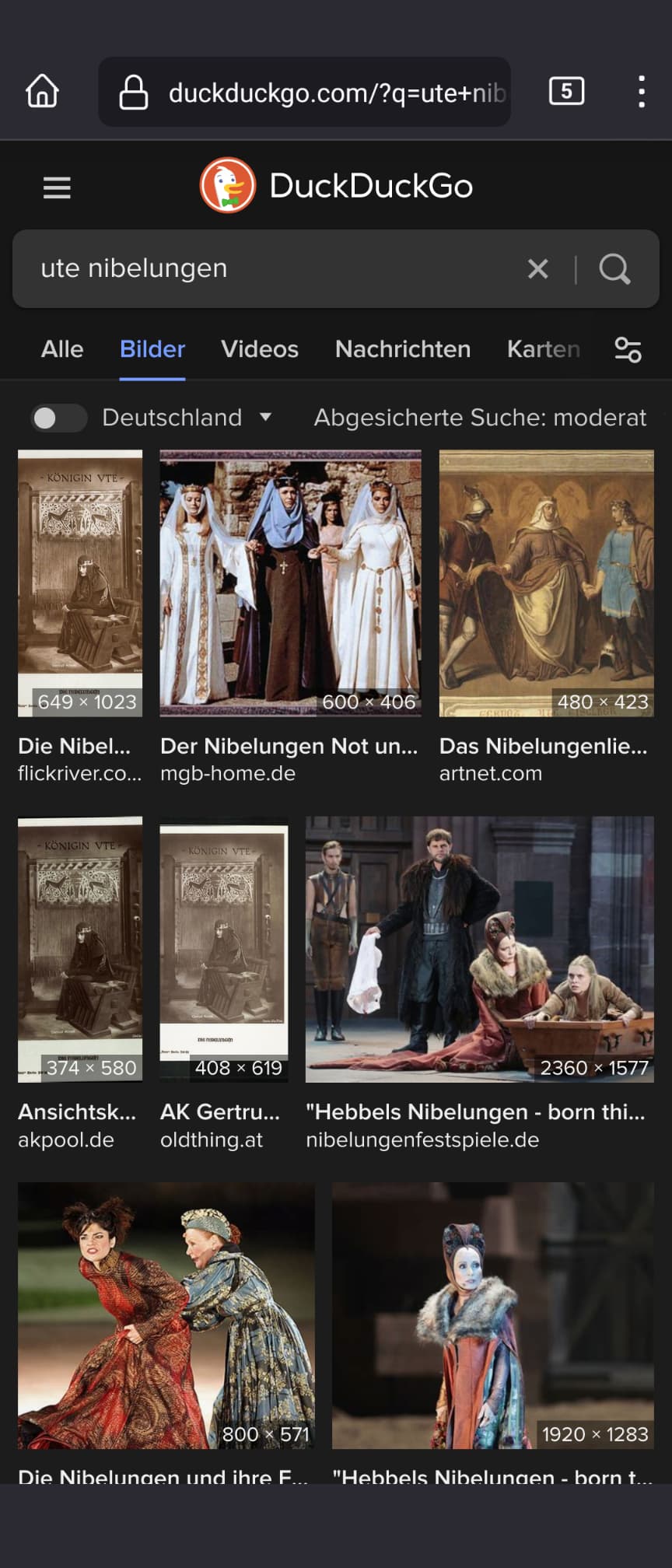672x1568 pixels.
Task: Open the tab switcher showing 5 tabs
Action: 566,92
